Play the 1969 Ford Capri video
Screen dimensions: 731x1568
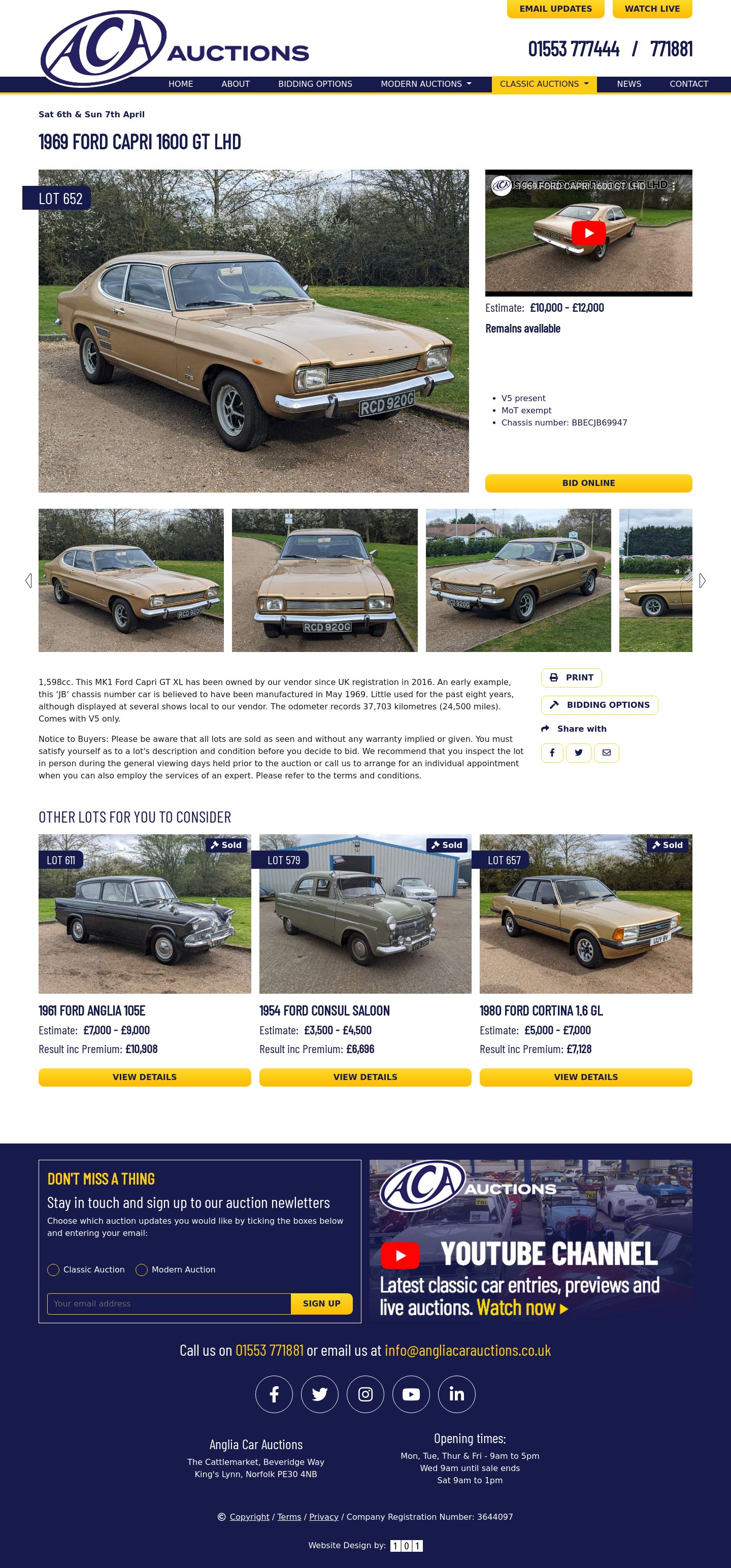(x=588, y=233)
